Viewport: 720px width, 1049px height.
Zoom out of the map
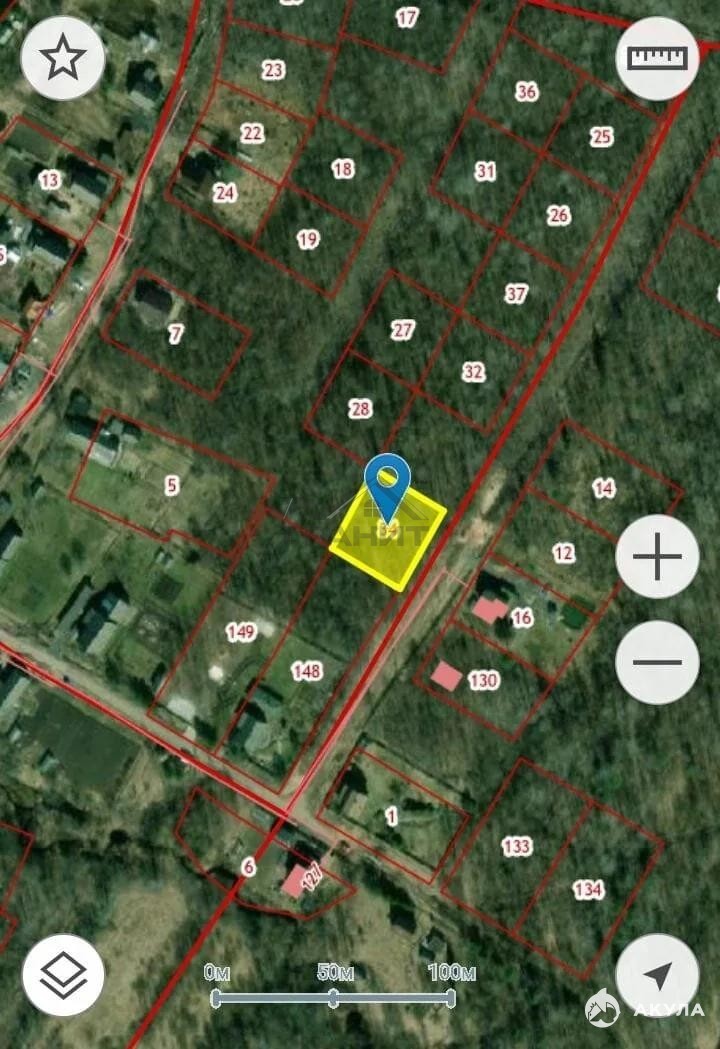pos(657,662)
